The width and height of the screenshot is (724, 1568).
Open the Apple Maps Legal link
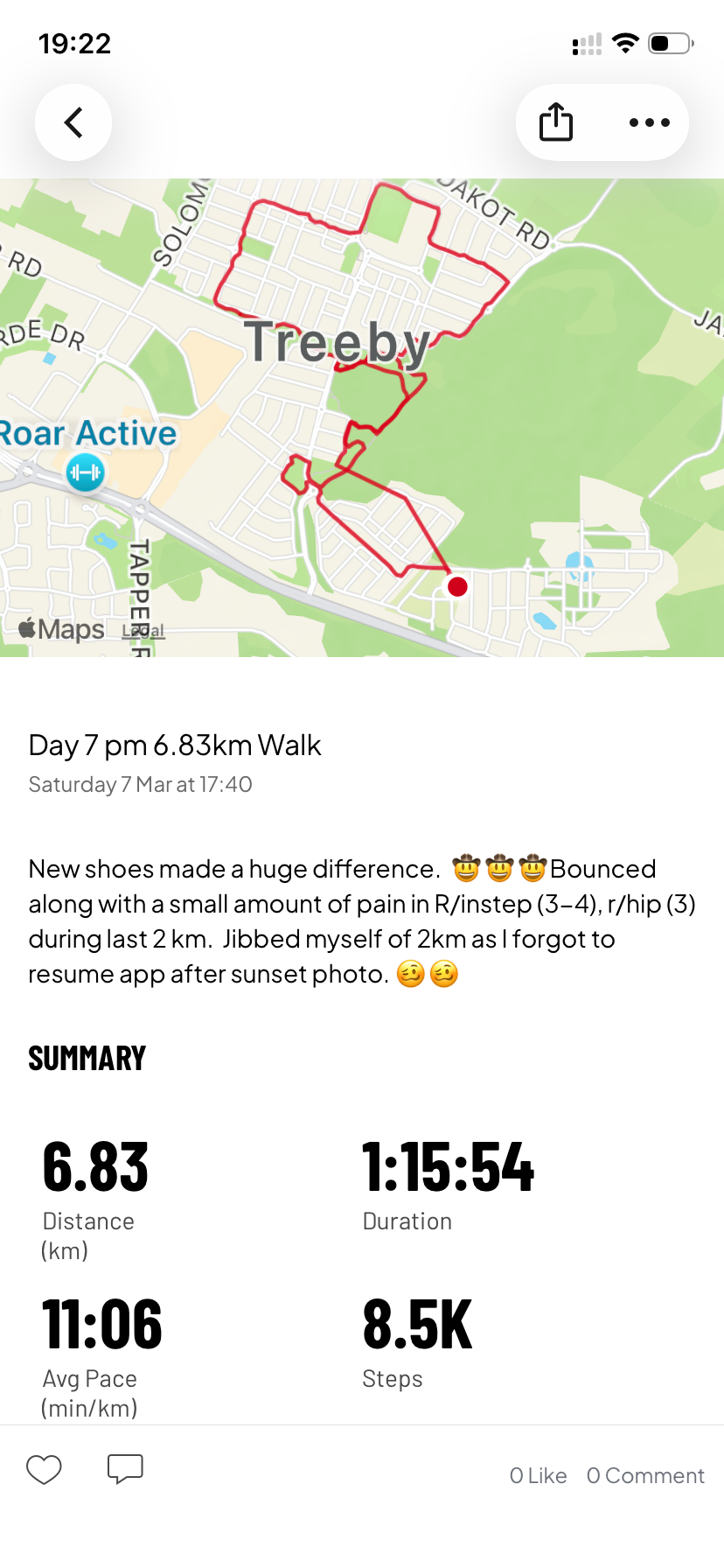click(x=143, y=630)
